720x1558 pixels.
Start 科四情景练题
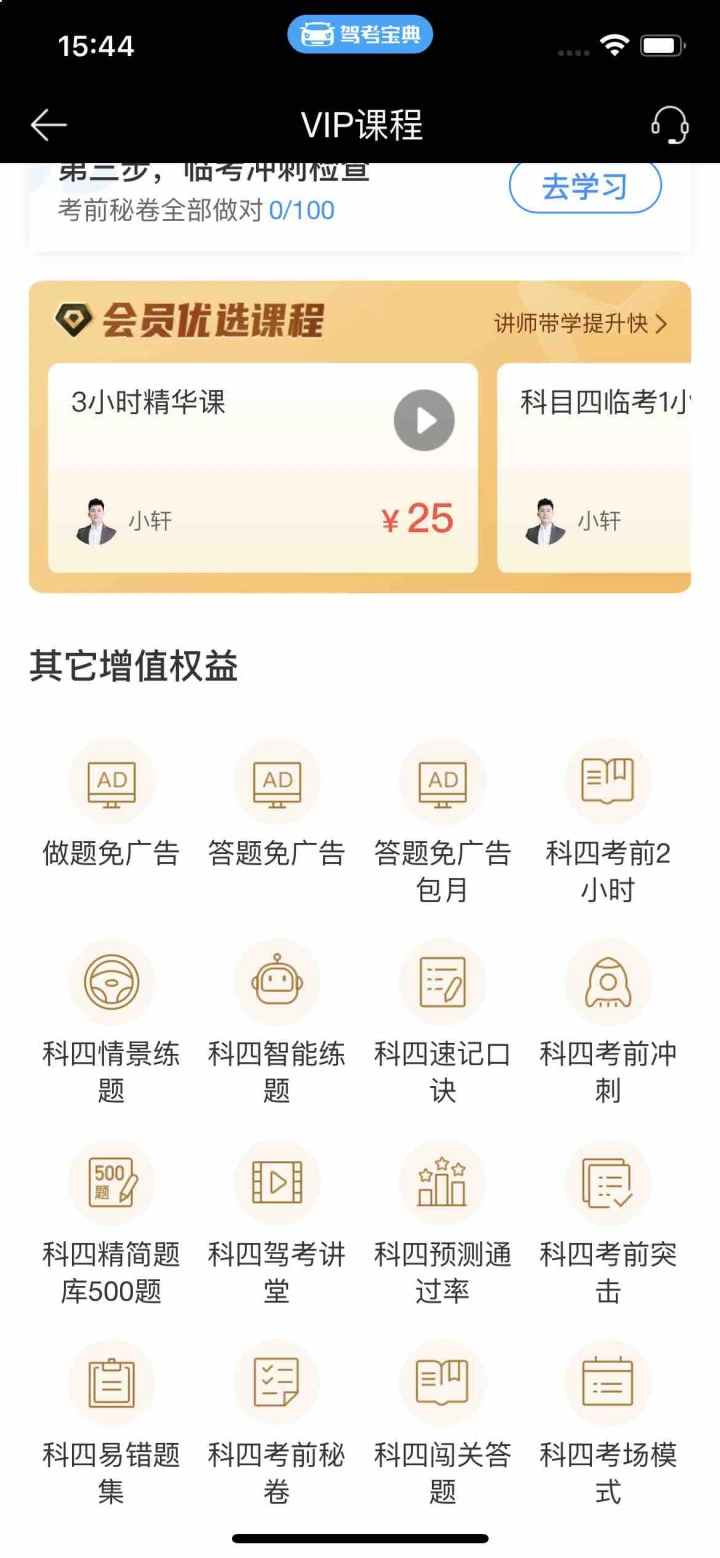pos(111,982)
